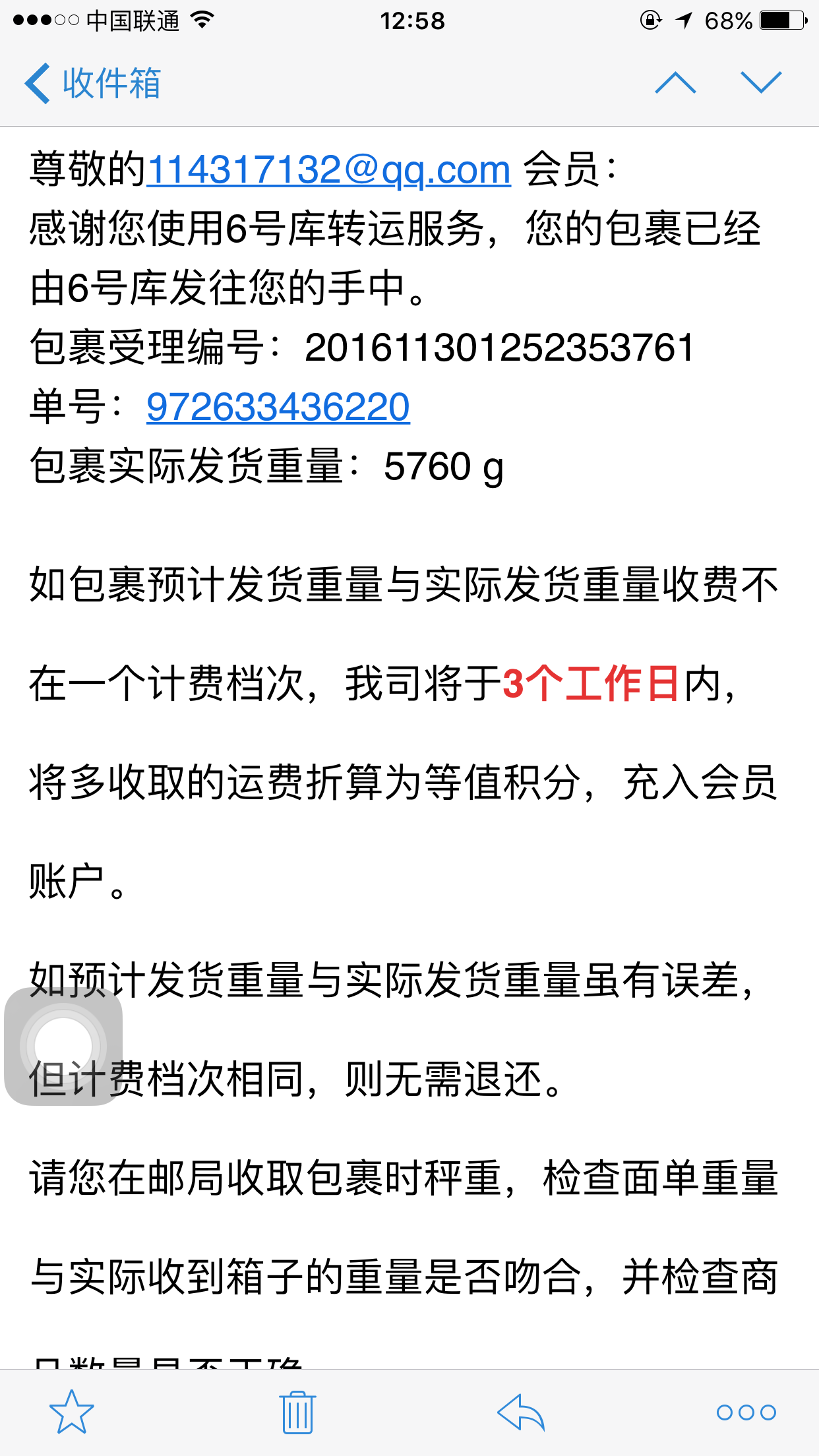Open tracking number 972633436220 link
Viewport: 819px width, 1456px height.
[278, 407]
